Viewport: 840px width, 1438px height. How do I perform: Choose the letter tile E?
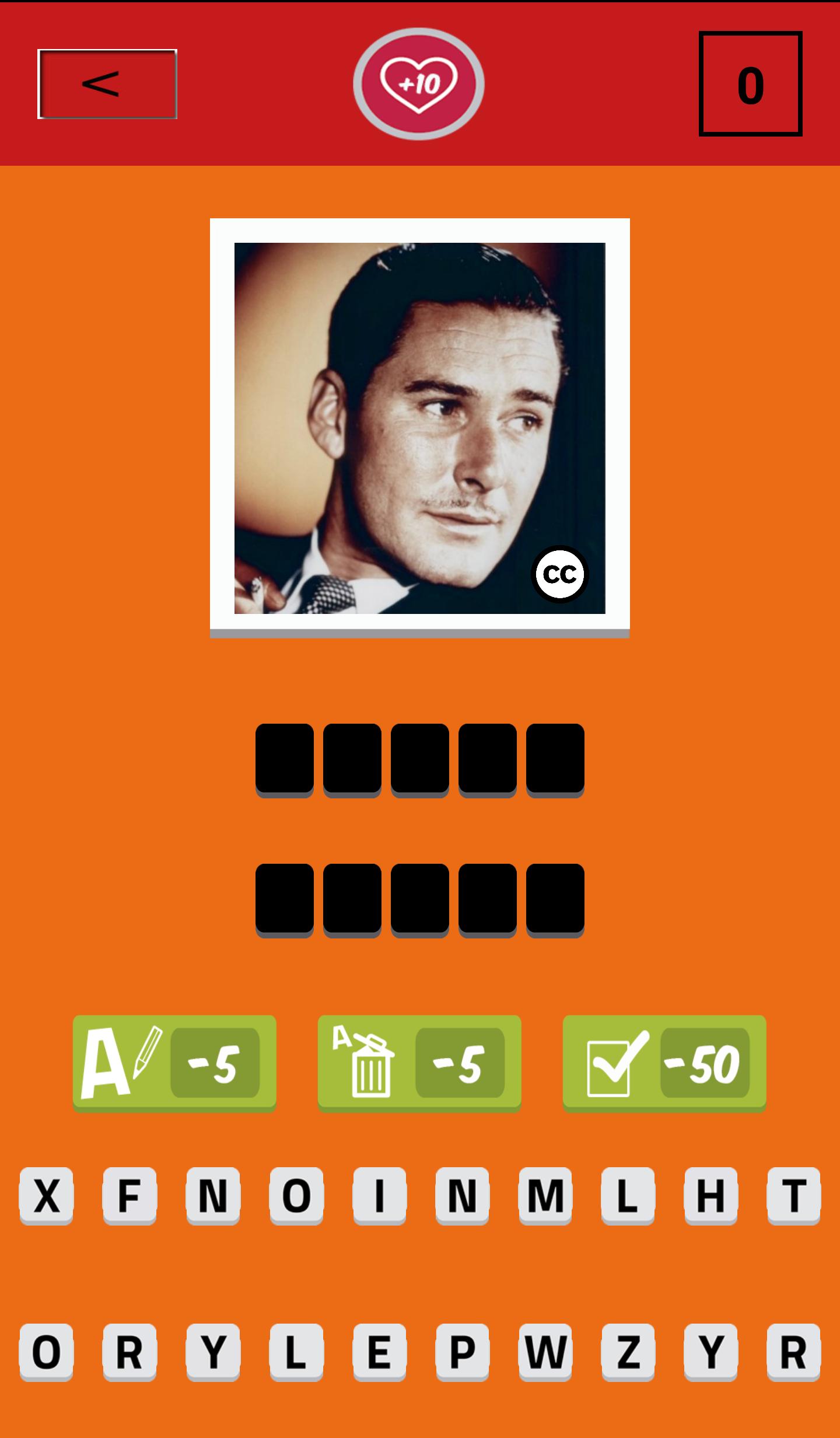point(379,1351)
